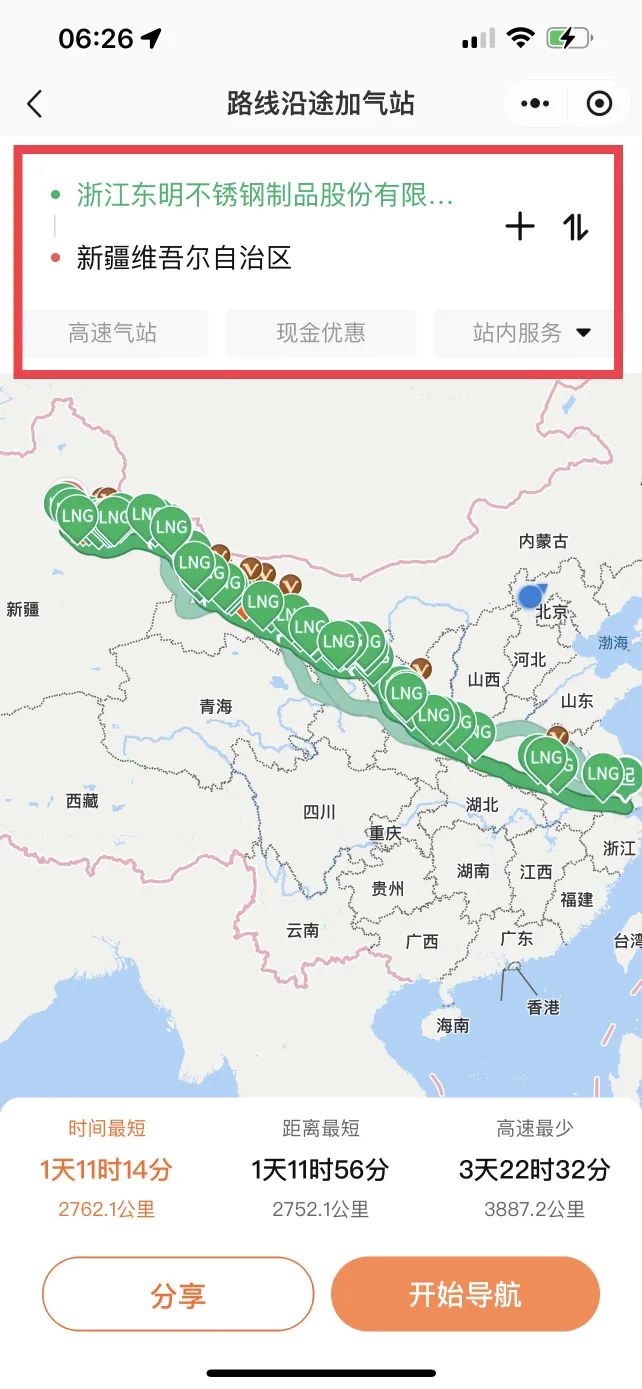642x1389 pixels.
Task: Swap start and destination
Action: pos(576,227)
